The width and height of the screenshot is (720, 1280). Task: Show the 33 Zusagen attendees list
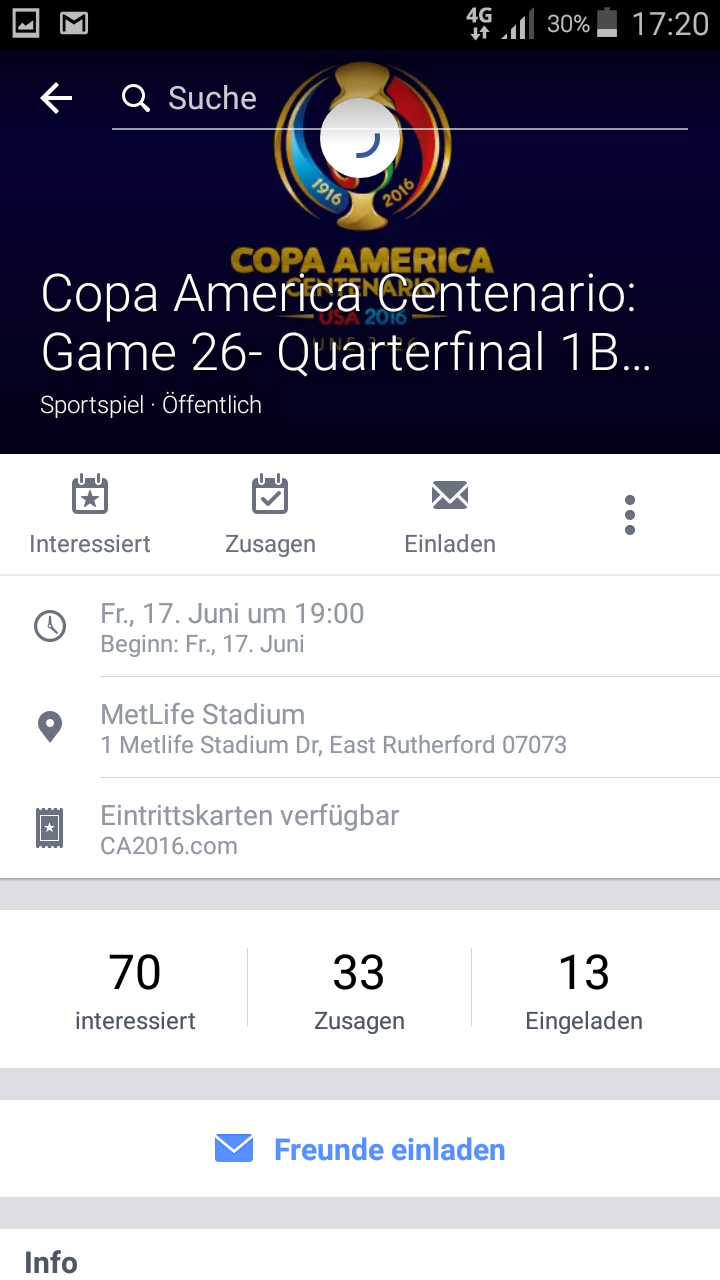click(359, 990)
